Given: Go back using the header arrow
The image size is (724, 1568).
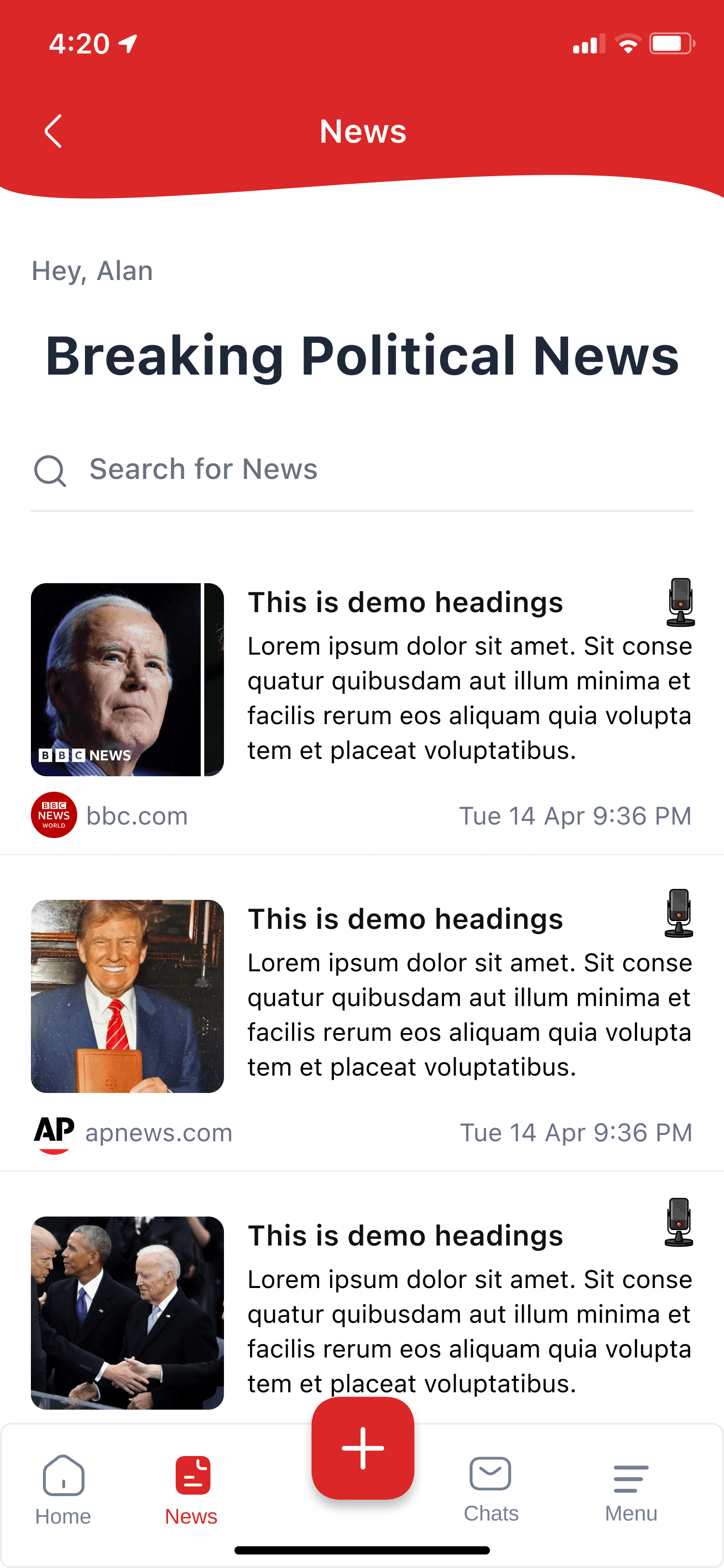Looking at the screenshot, I should tap(54, 131).
